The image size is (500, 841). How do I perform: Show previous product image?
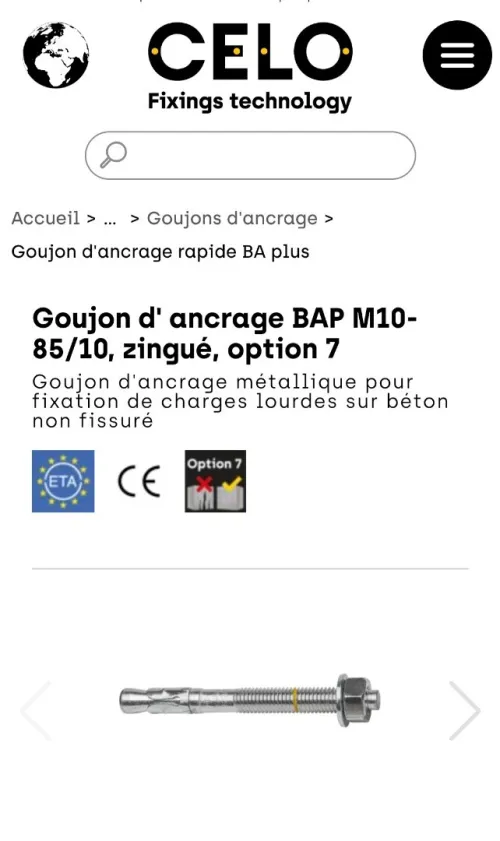(36, 710)
